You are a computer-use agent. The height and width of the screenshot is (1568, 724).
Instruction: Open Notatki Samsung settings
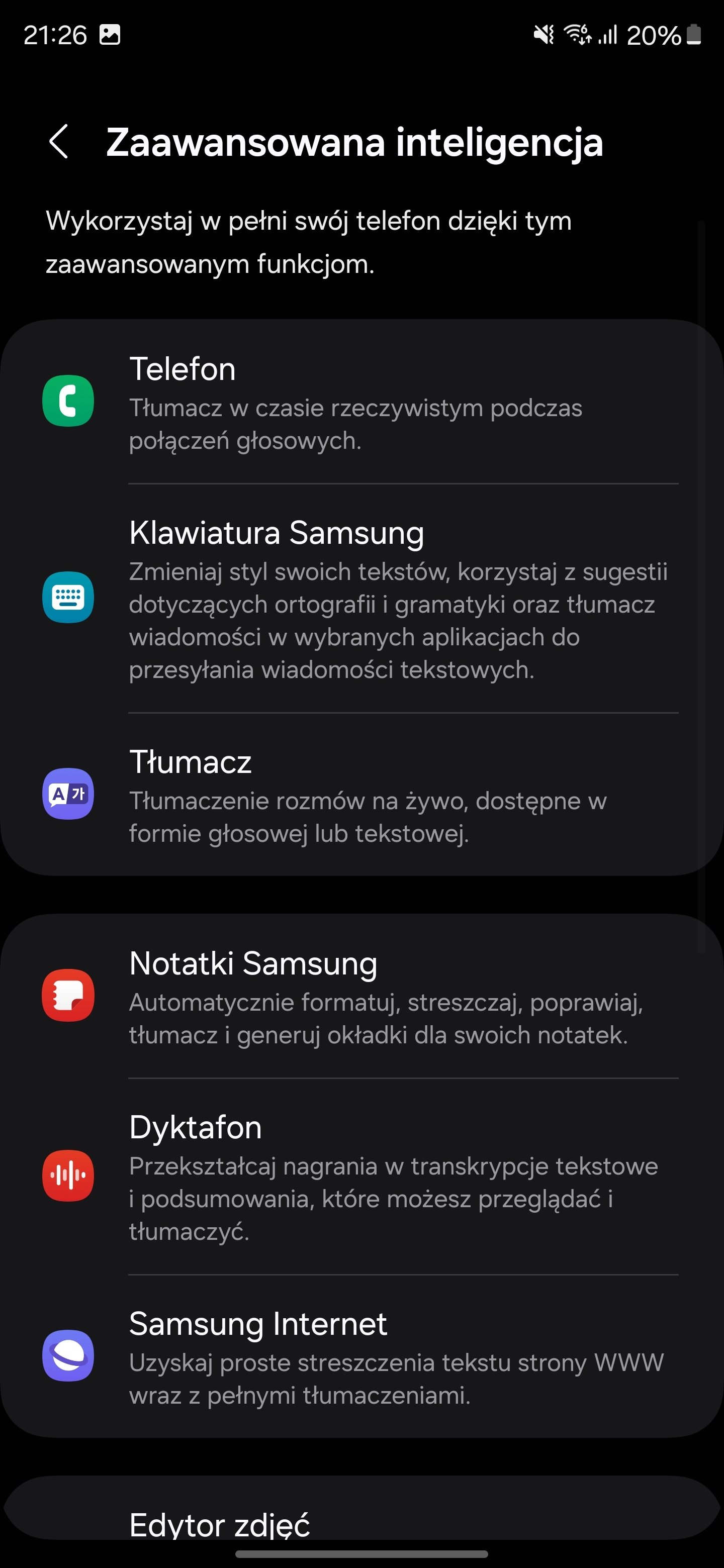click(x=361, y=997)
